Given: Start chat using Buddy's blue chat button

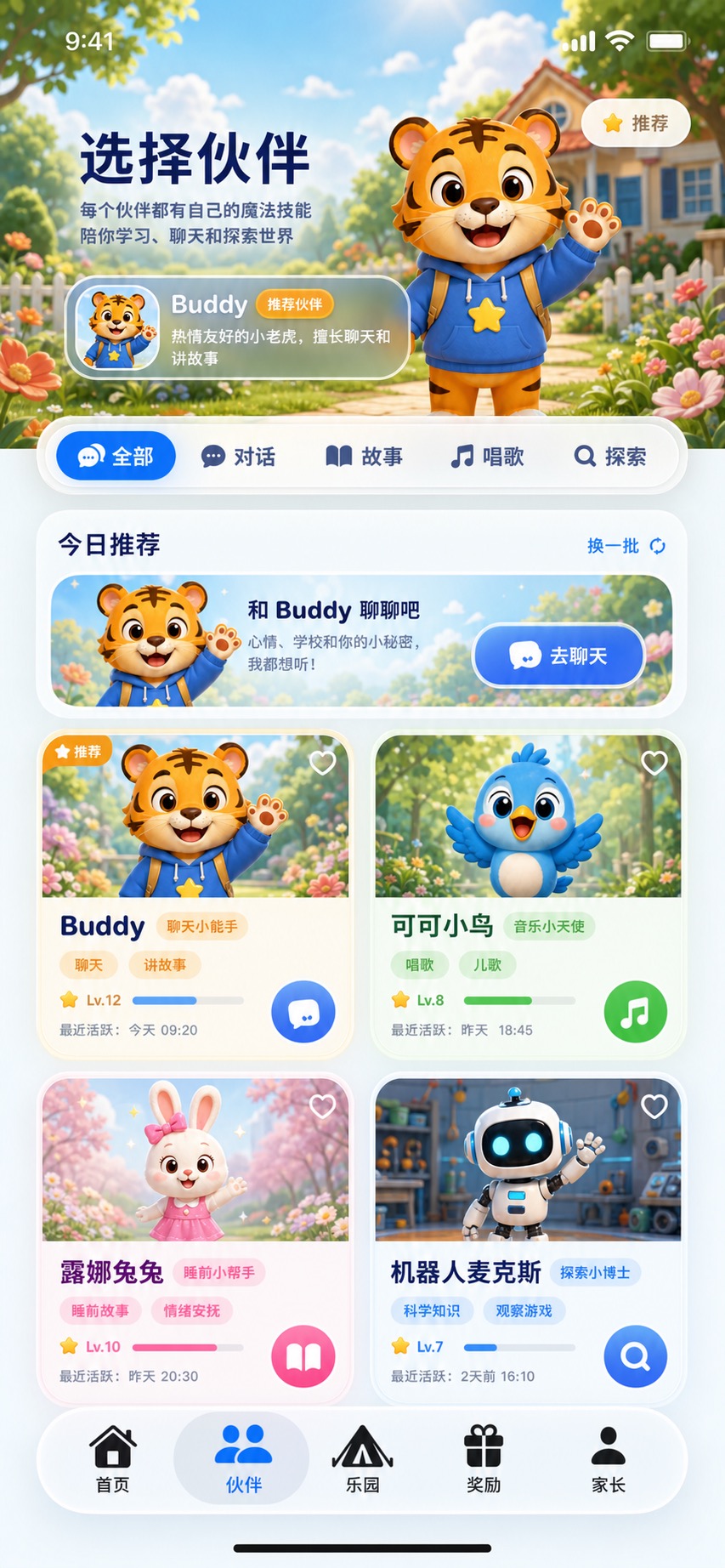Looking at the screenshot, I should click(x=303, y=1012).
